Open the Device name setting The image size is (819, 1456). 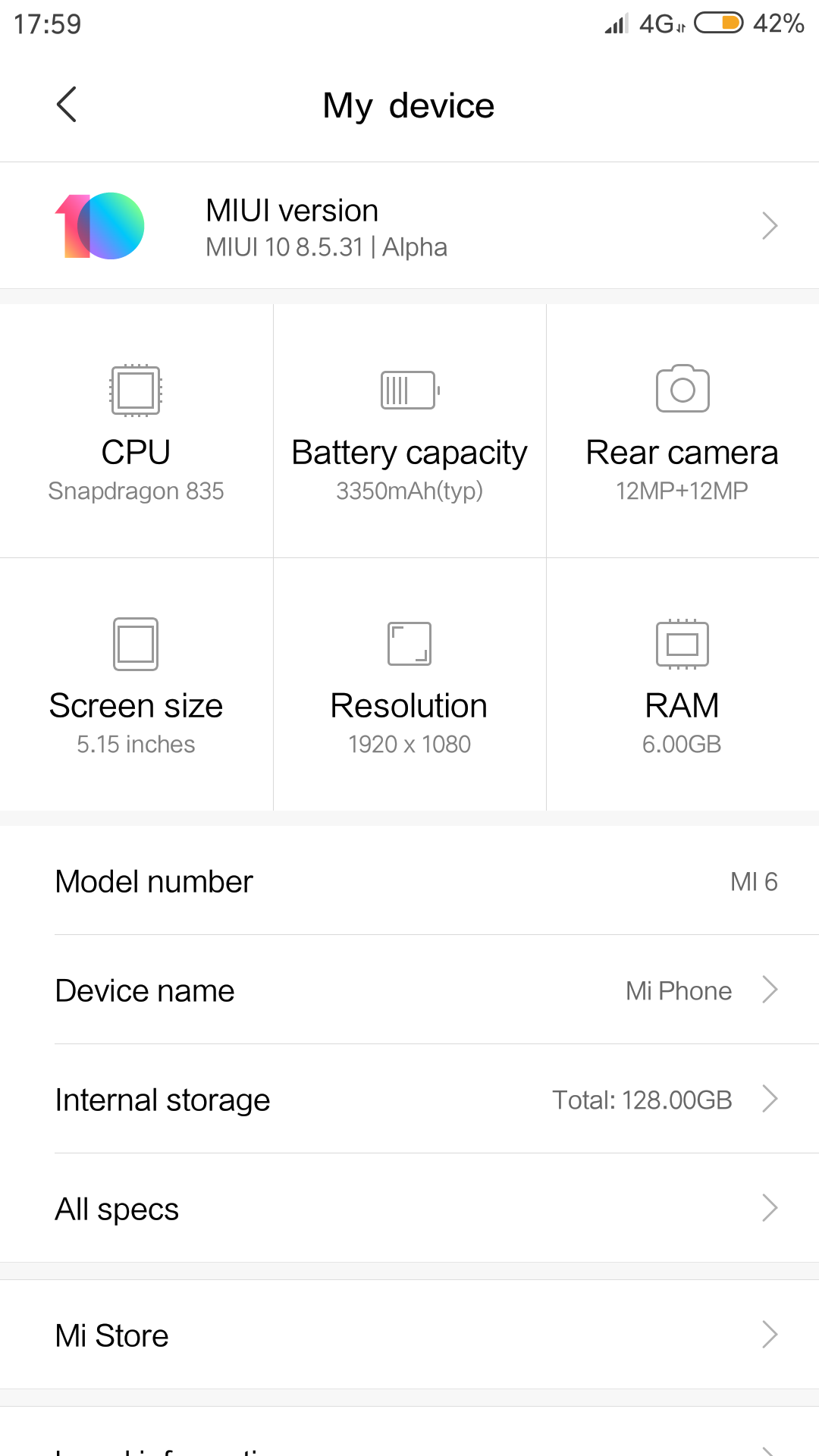point(409,990)
